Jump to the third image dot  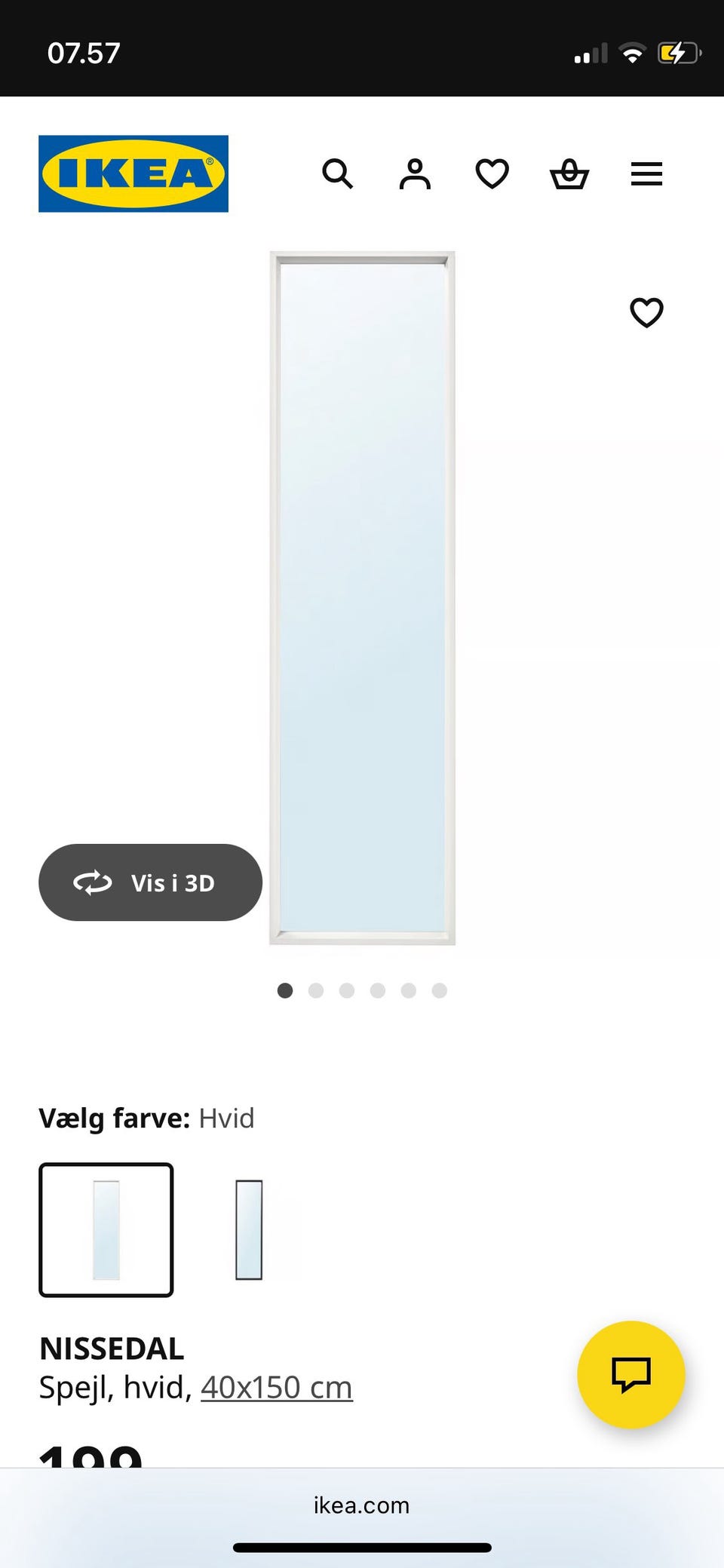point(347,990)
